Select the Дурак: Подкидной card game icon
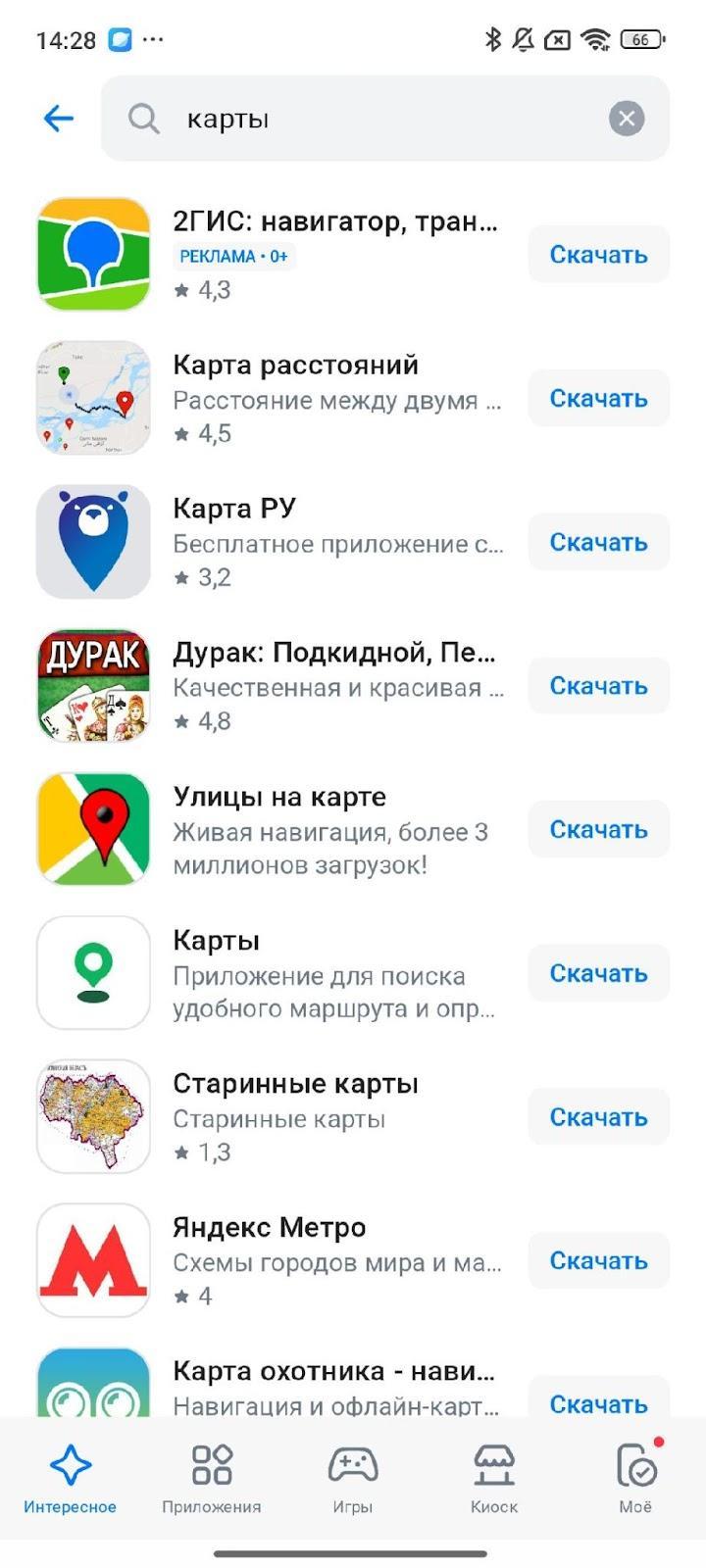This screenshot has height=1568, width=706. coord(92,685)
